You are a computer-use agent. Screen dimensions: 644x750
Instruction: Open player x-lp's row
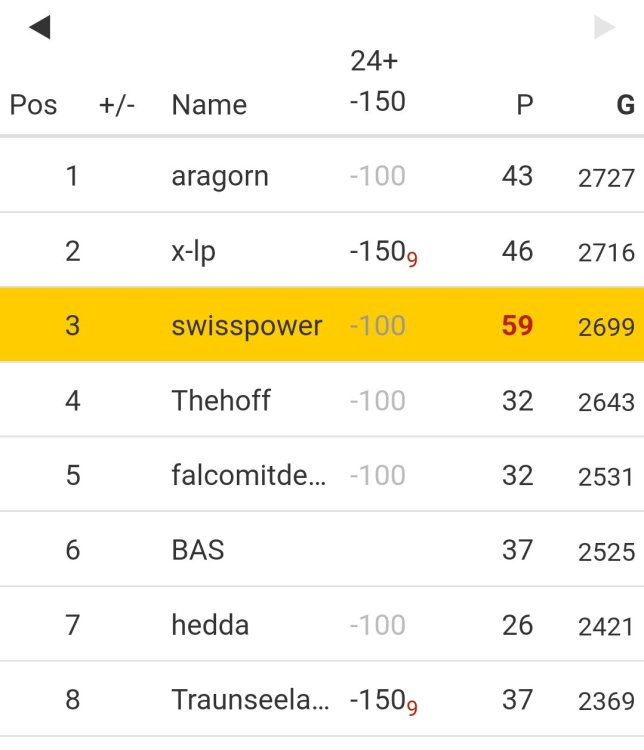pyautogui.click(x=194, y=251)
